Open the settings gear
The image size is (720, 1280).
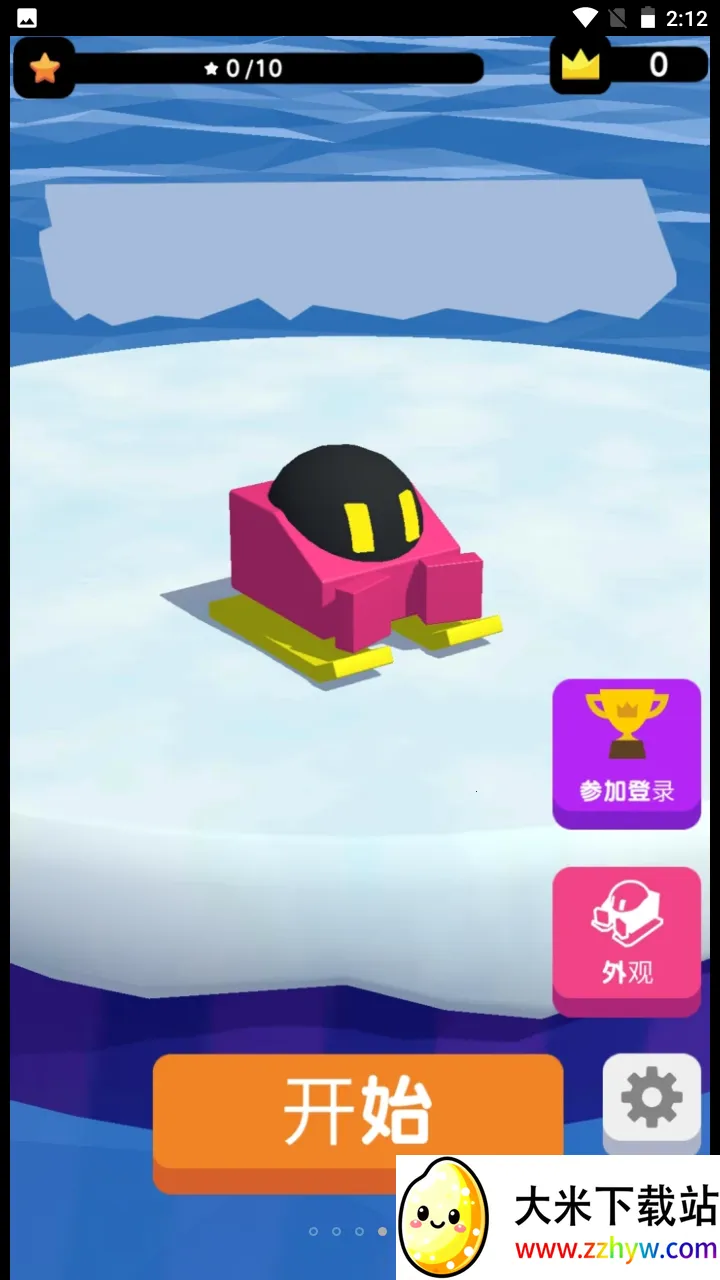(x=651, y=1098)
